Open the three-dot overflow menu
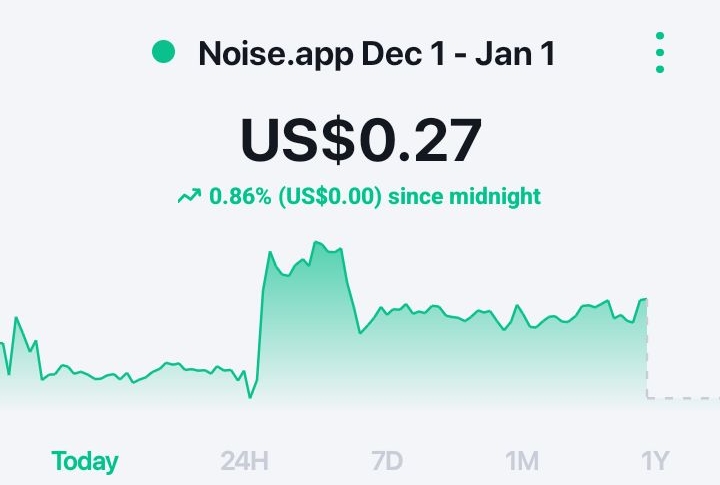 [x=660, y=52]
